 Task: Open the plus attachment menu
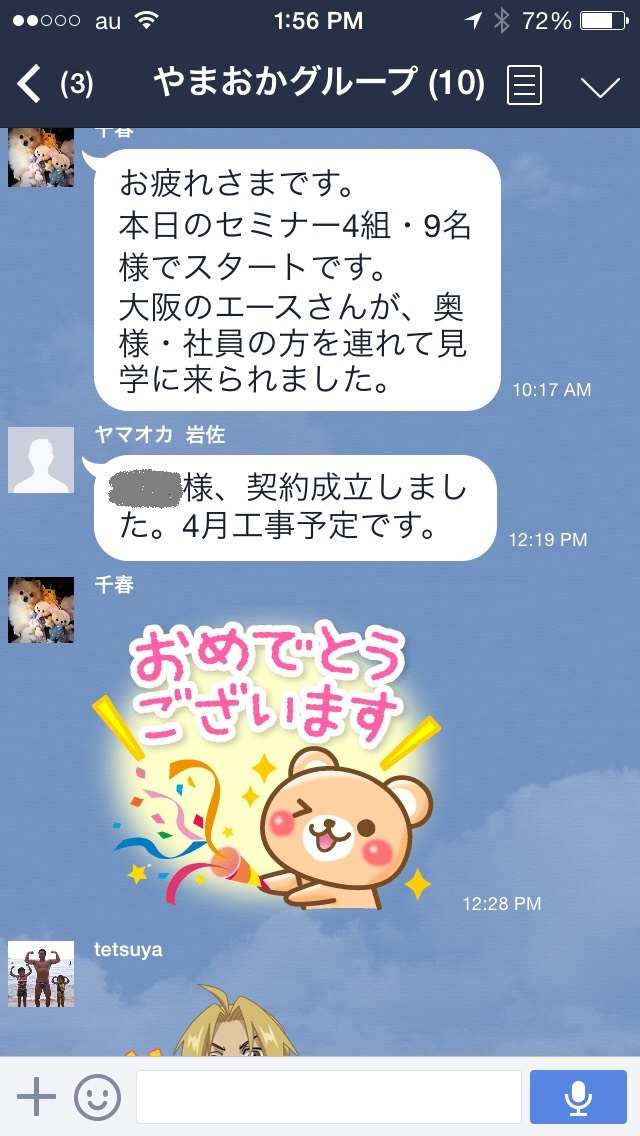(36, 1096)
